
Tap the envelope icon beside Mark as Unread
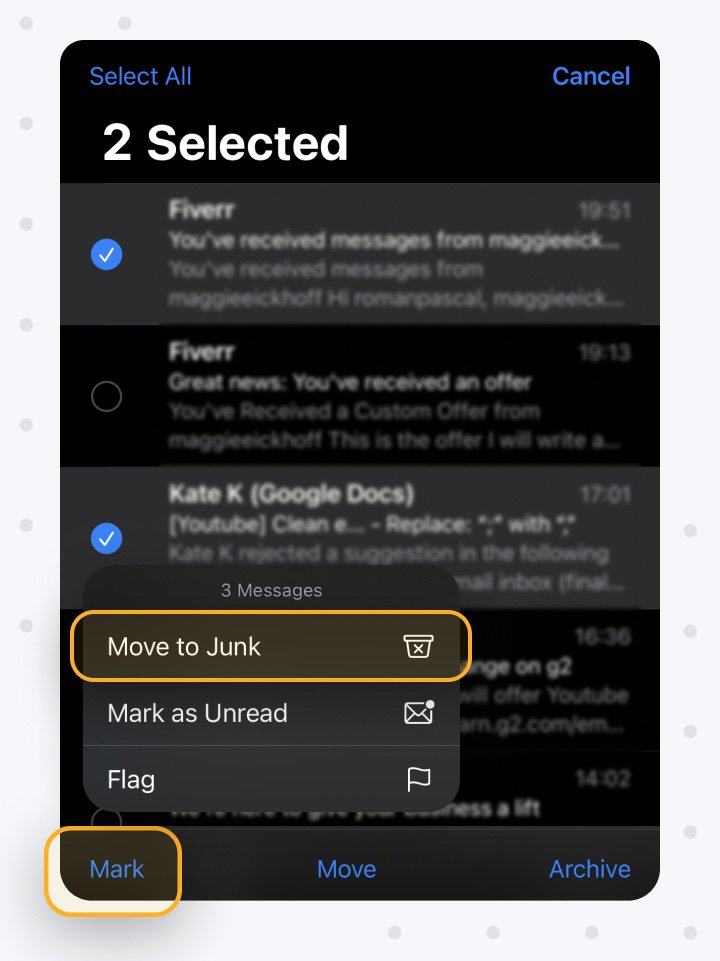pyautogui.click(x=419, y=713)
